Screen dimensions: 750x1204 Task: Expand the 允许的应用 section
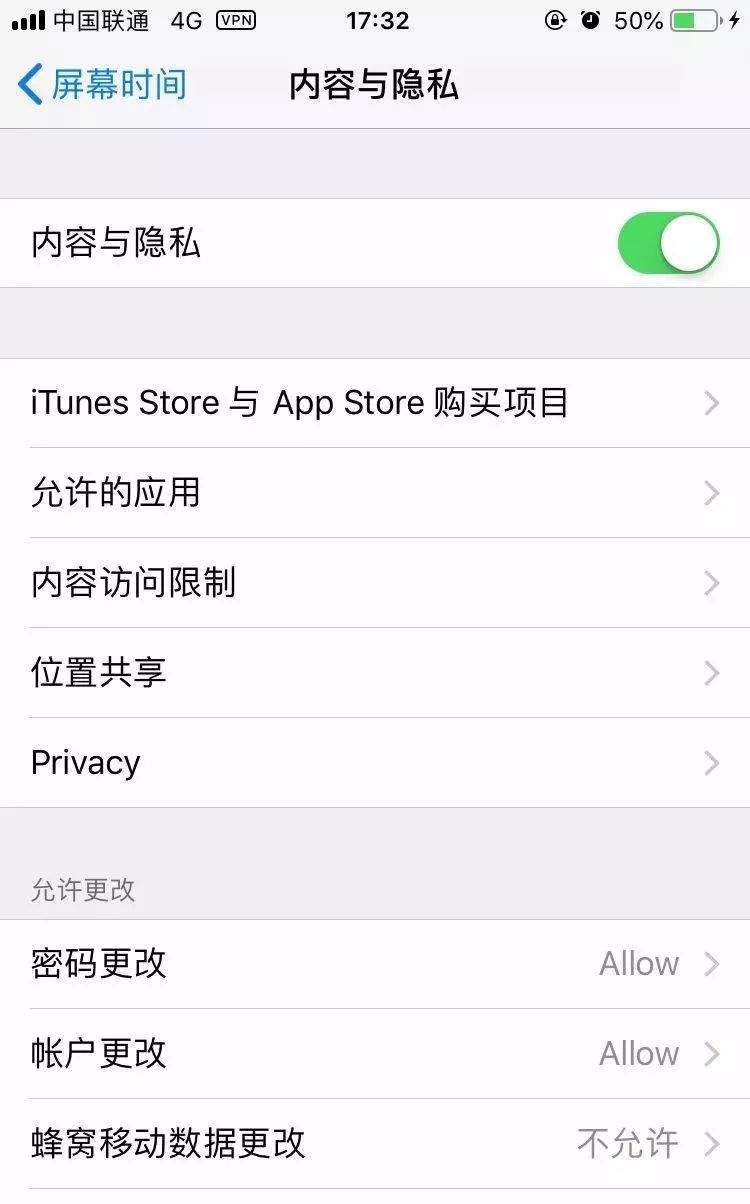coord(375,493)
